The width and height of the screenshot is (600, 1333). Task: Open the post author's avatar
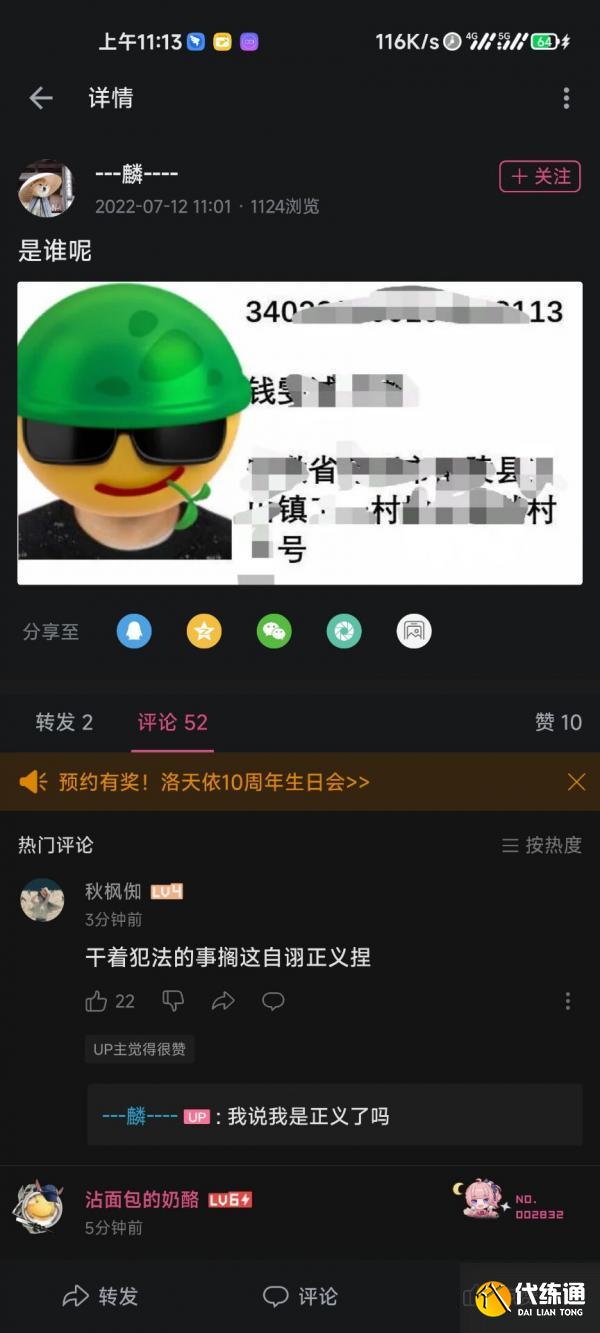point(46,189)
